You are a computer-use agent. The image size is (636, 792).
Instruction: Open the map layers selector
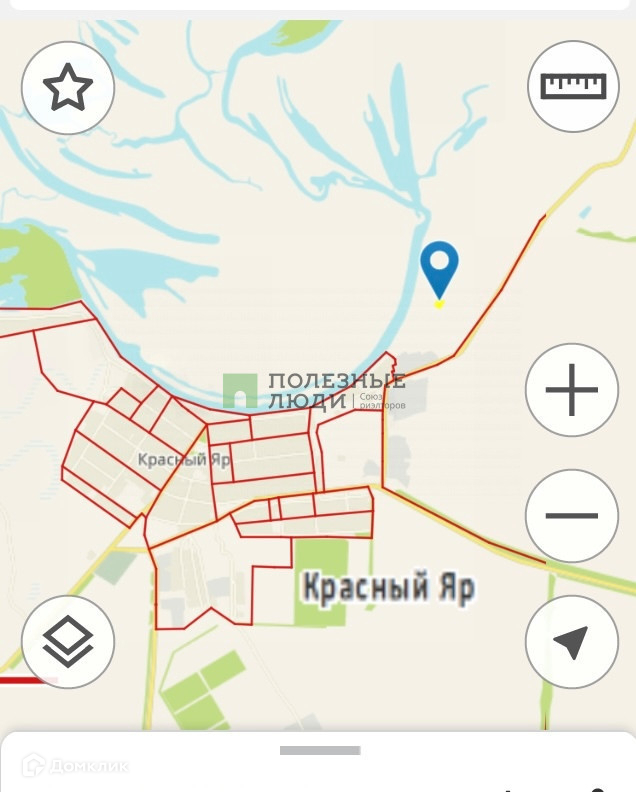pos(67,642)
